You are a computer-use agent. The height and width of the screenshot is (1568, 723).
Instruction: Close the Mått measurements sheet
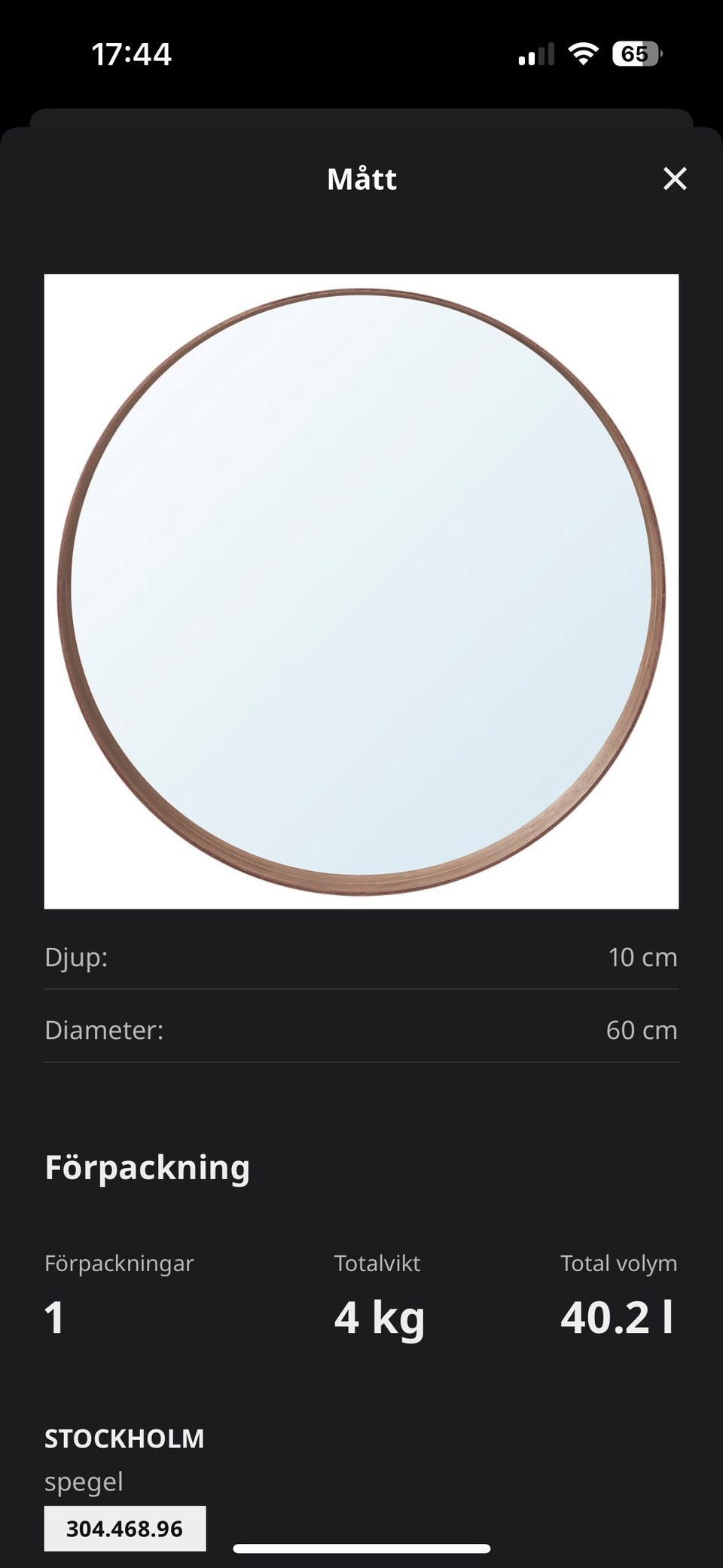[x=674, y=179]
